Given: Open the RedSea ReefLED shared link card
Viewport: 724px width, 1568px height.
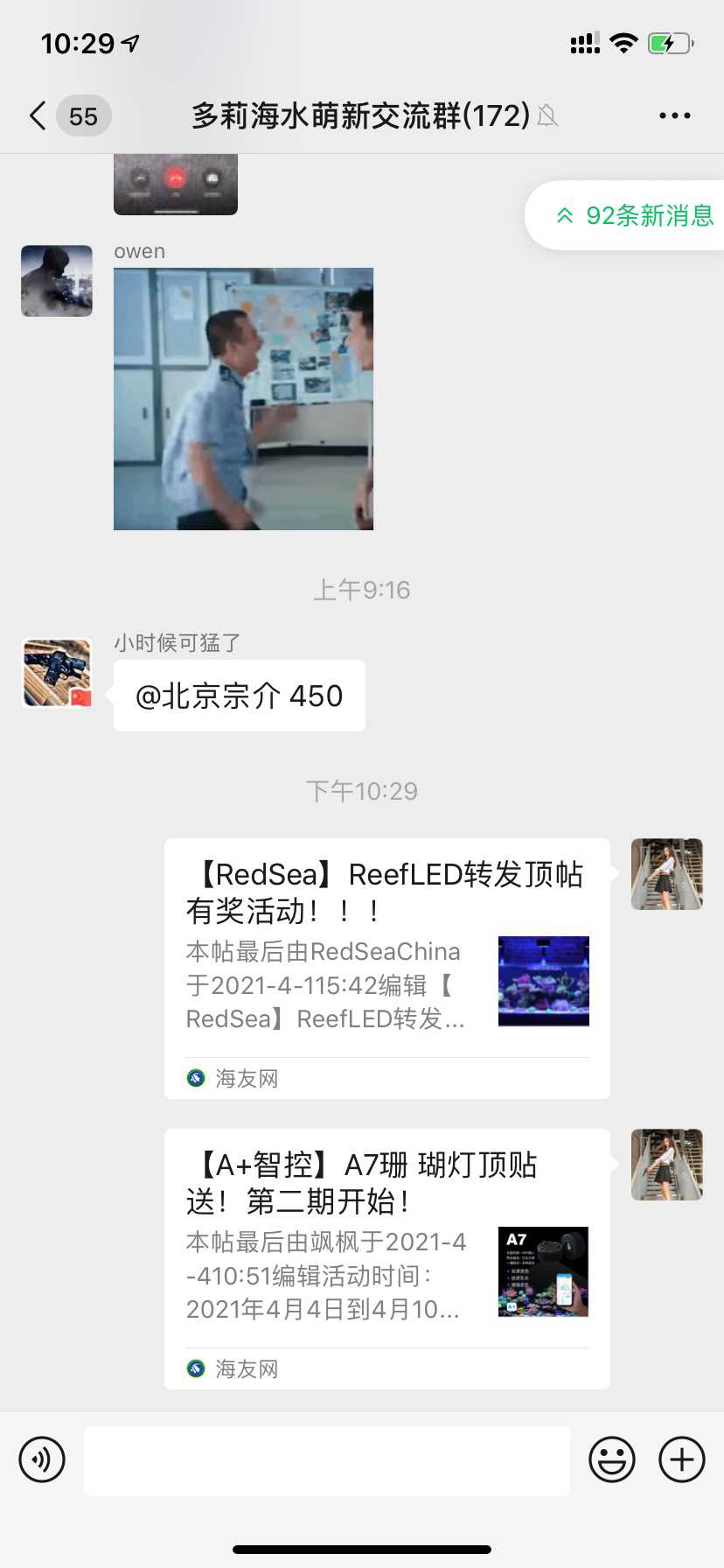Looking at the screenshot, I should (x=386, y=968).
